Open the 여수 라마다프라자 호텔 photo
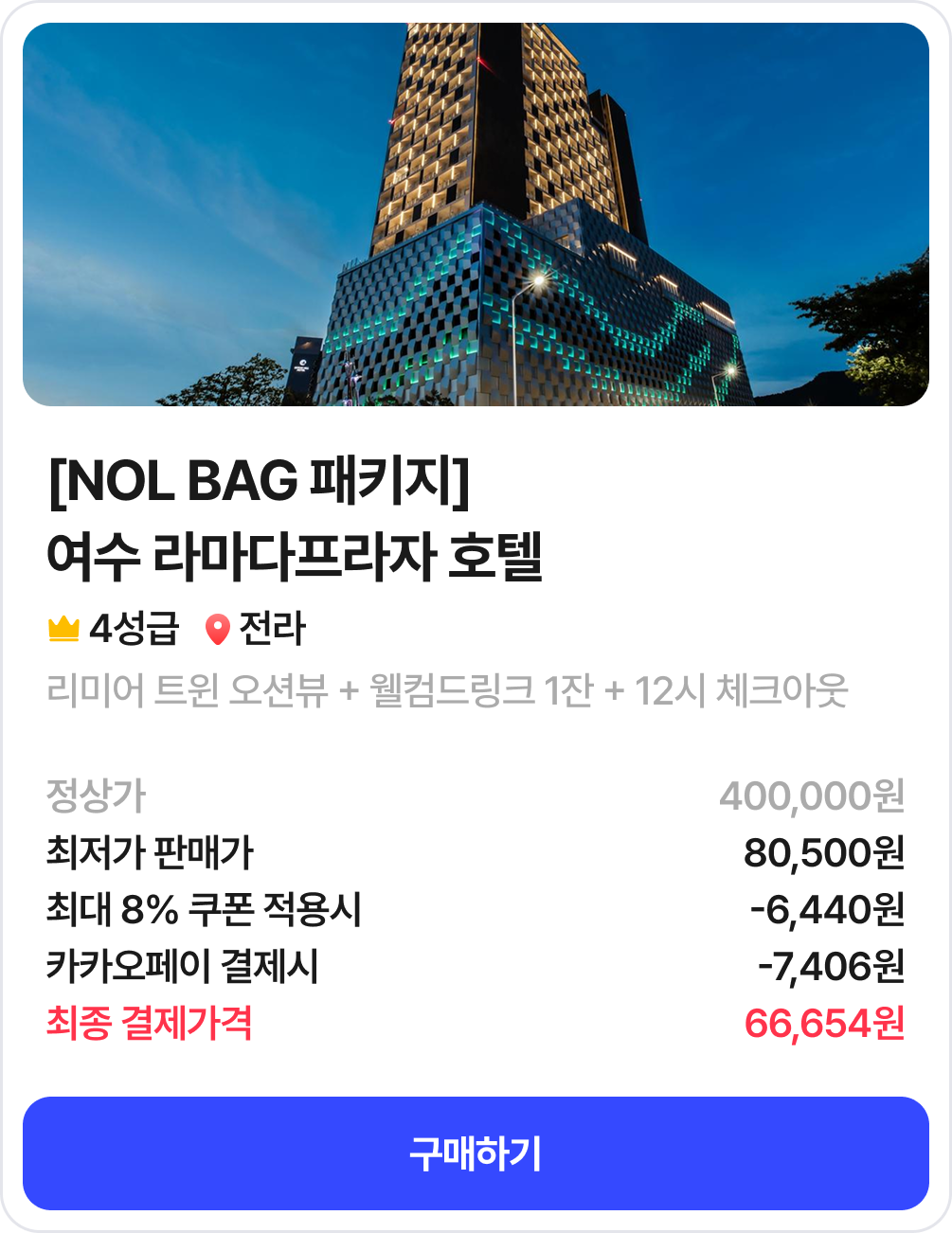The width and height of the screenshot is (952, 1233). click(476, 214)
